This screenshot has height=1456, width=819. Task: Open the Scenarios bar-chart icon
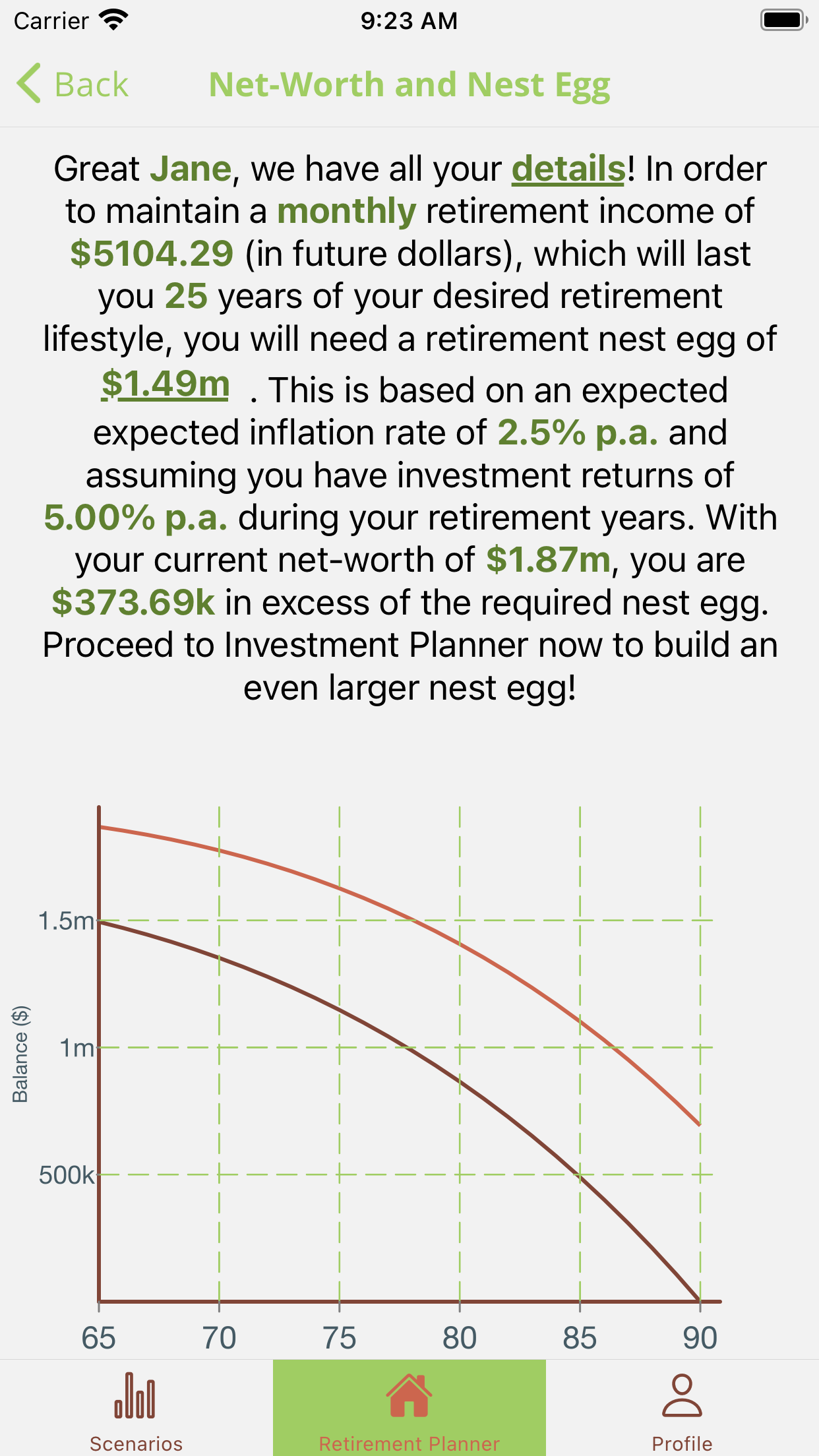point(135,1393)
